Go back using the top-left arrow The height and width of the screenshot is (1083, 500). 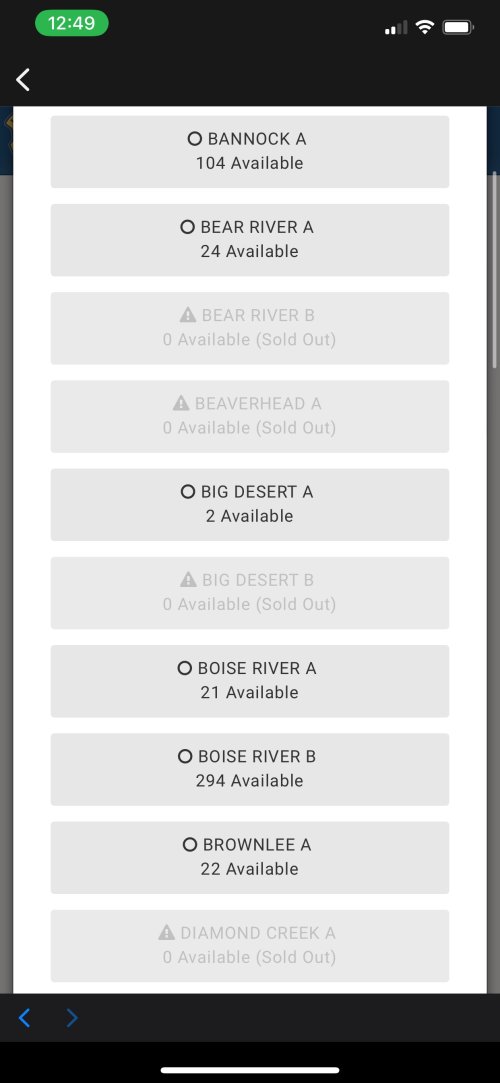click(x=23, y=79)
